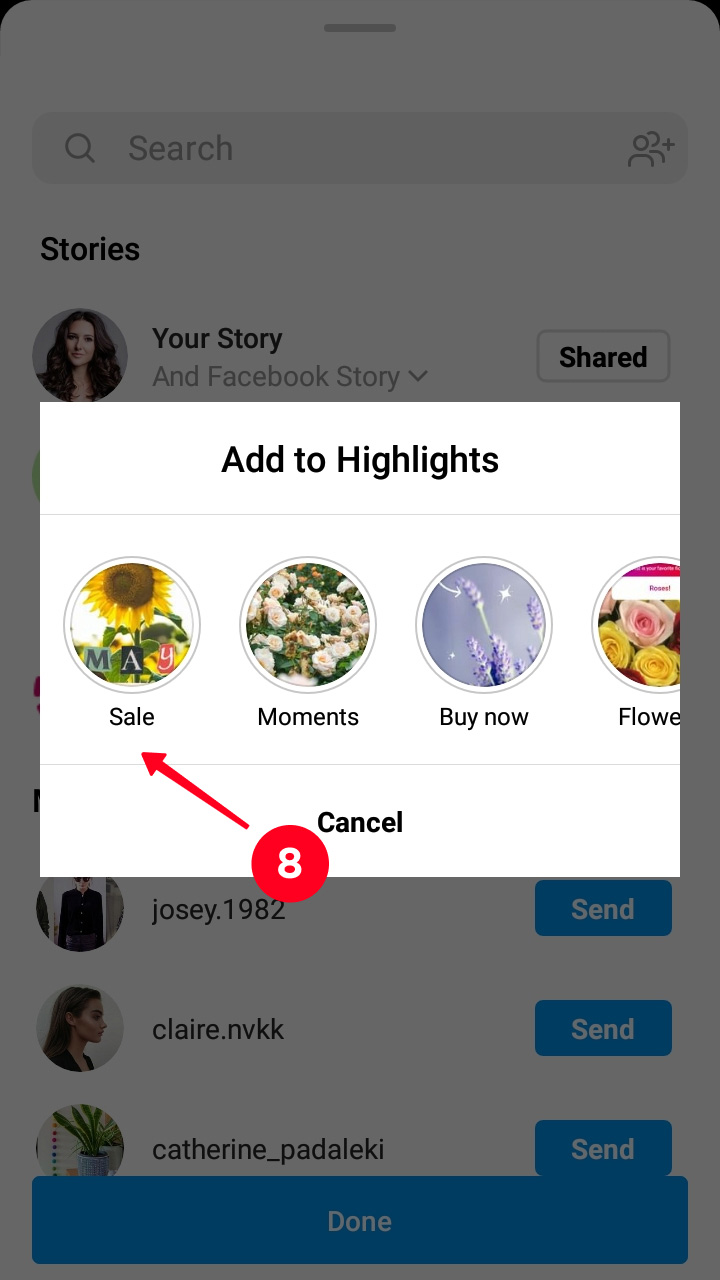Cancel the Add to Highlights dialog
Viewport: 720px width, 1280px height.
tap(360, 822)
